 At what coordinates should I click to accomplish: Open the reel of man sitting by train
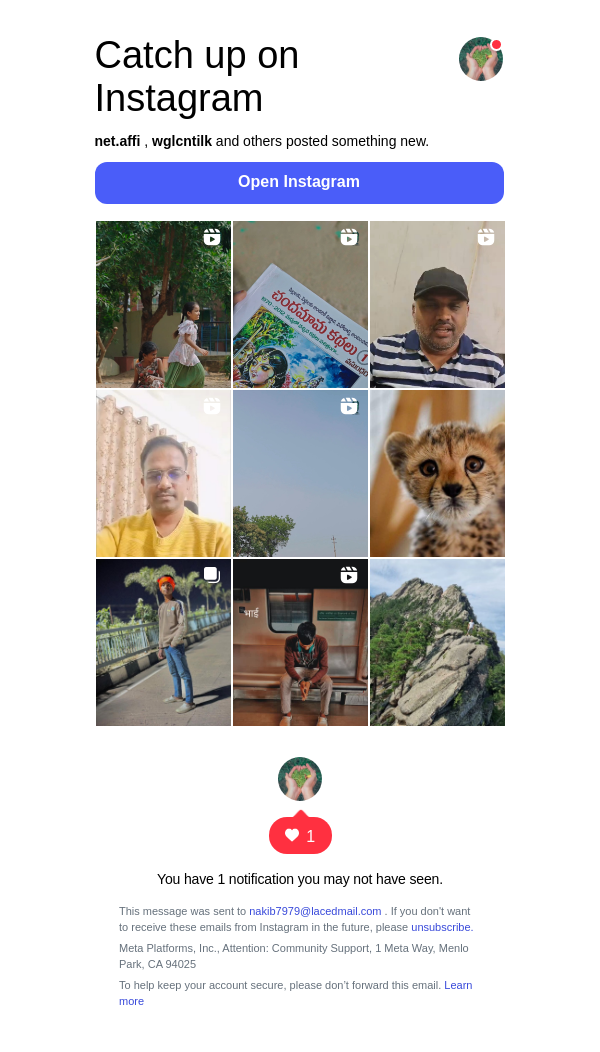[300, 642]
